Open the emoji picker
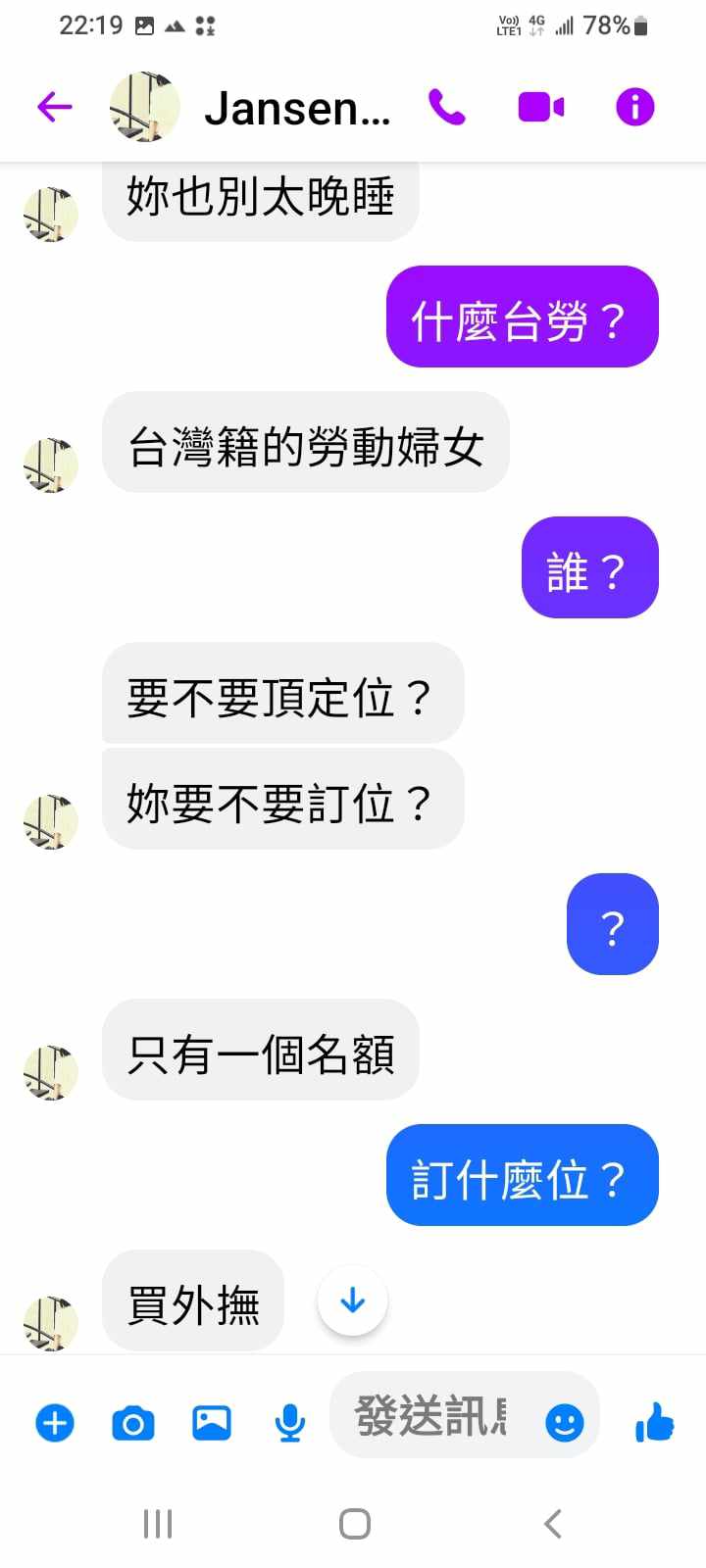Viewport: 706px width, 1568px height. 564,1422
